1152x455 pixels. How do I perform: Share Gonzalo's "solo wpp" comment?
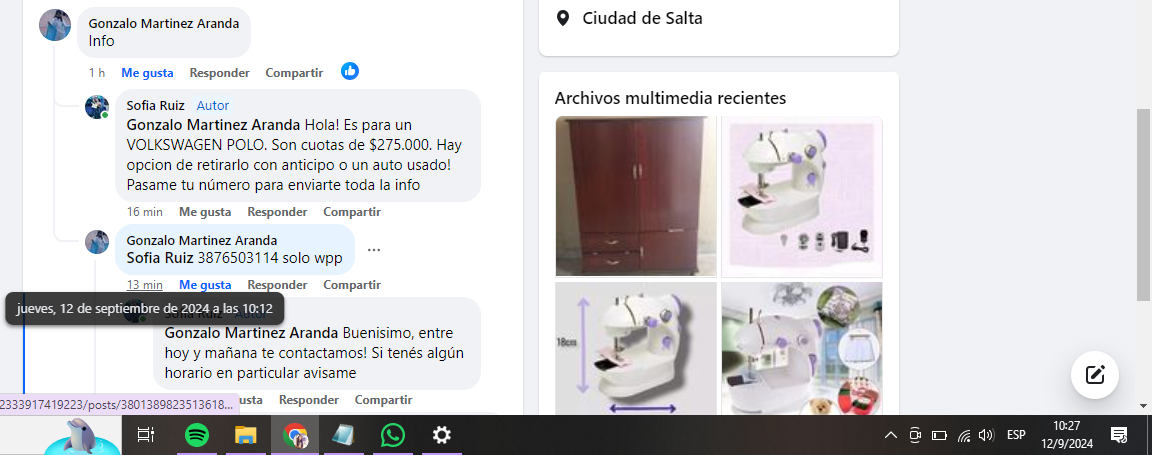pyautogui.click(x=352, y=285)
